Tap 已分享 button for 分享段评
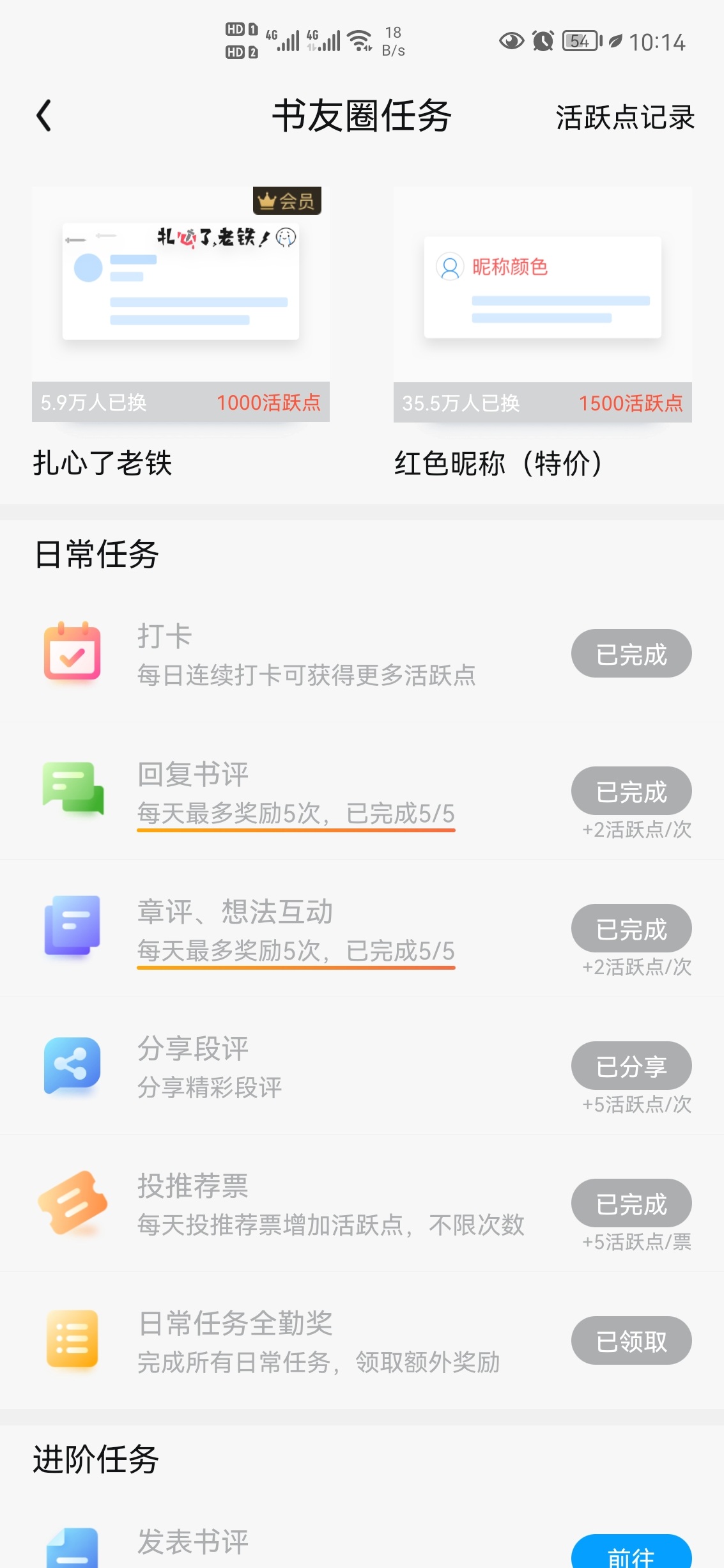Image resolution: width=724 pixels, height=1568 pixels. click(x=631, y=1066)
